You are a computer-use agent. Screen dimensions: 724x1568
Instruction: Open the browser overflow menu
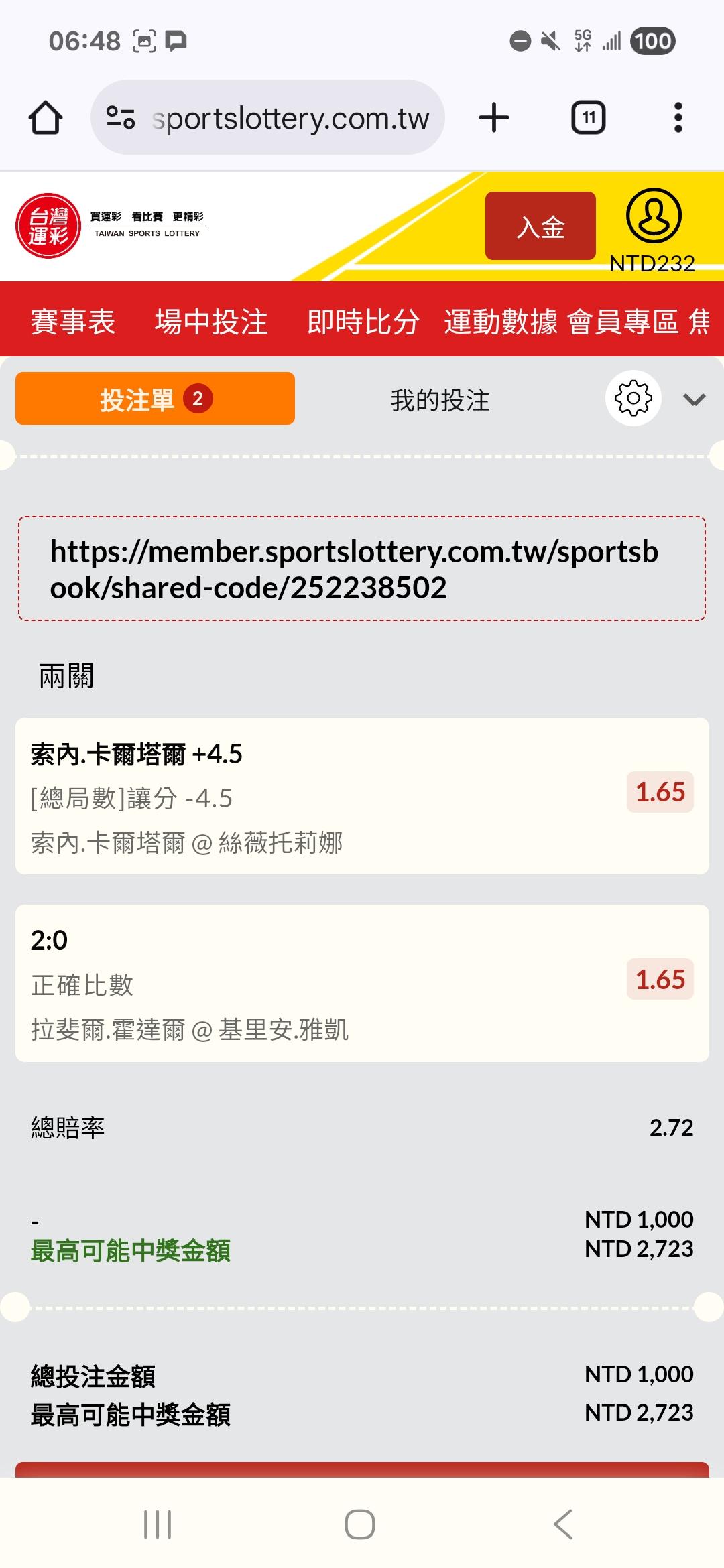(x=678, y=118)
